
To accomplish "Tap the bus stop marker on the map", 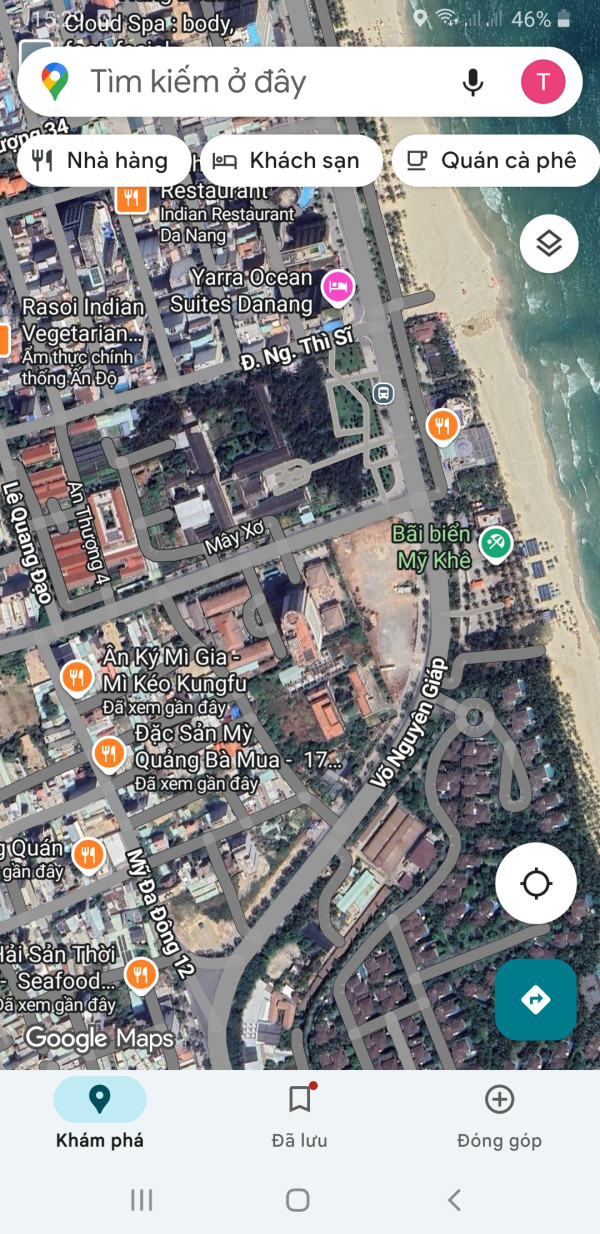I will (x=383, y=393).
